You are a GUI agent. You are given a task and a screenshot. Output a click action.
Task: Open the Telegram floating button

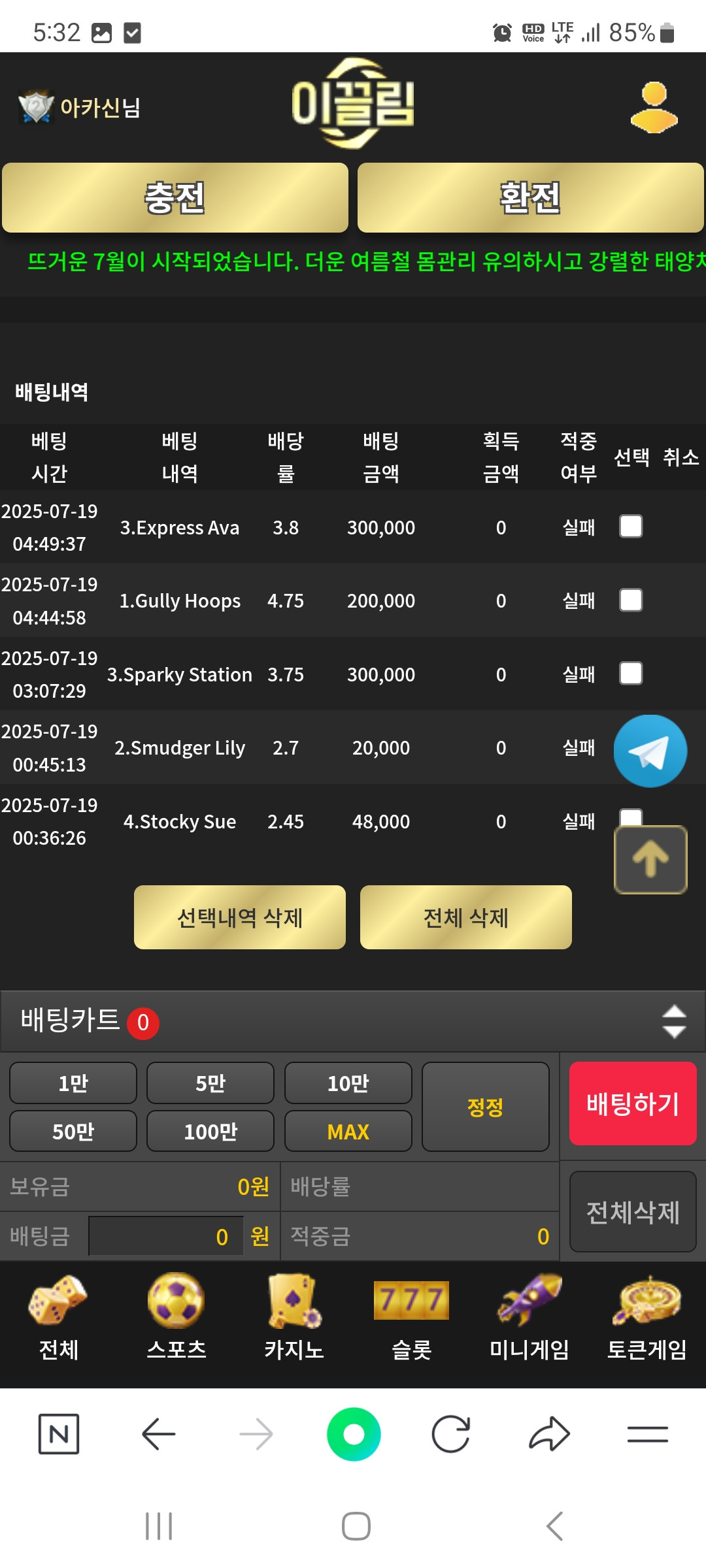[650, 751]
